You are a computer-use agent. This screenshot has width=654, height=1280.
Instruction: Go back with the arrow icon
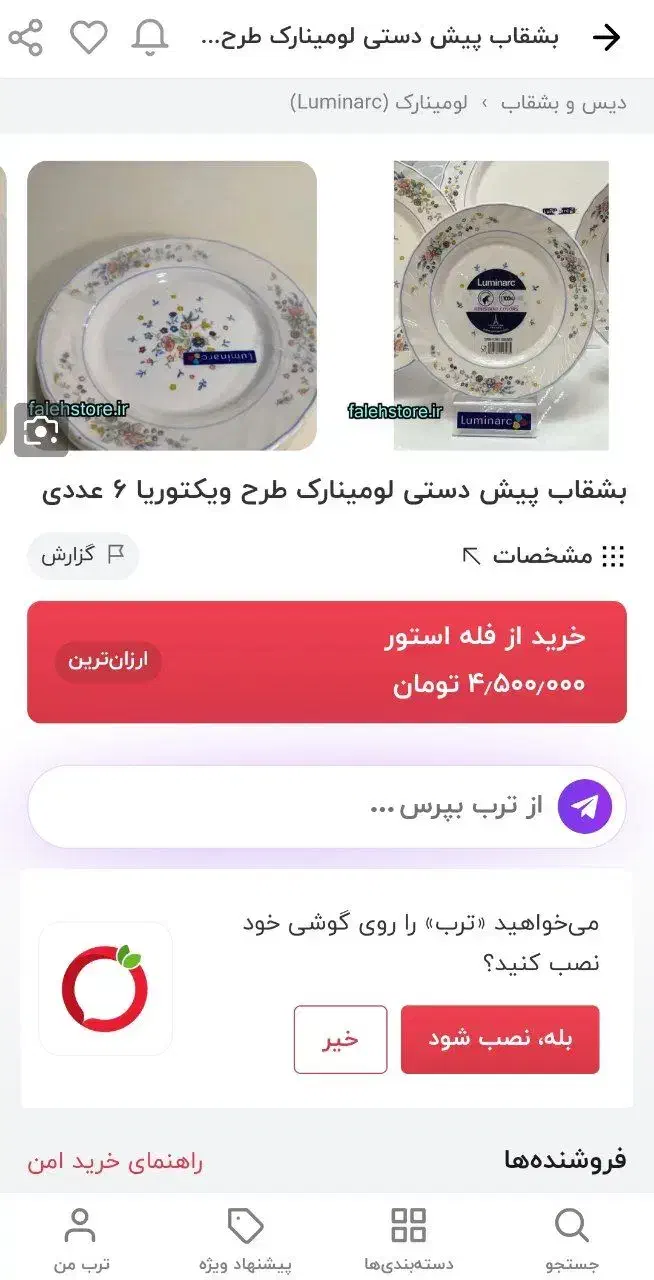pyautogui.click(x=606, y=38)
